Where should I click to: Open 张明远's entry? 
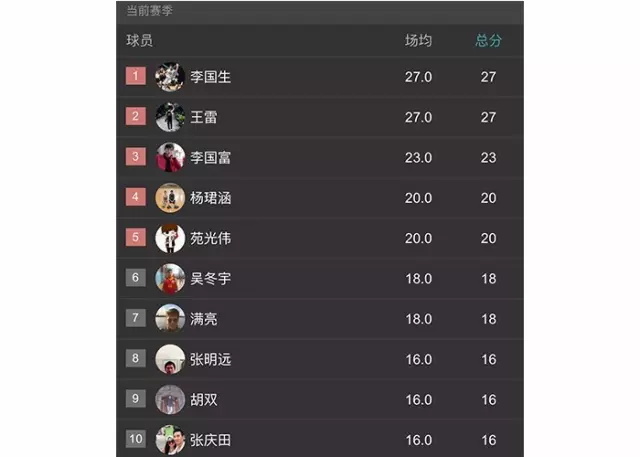210,359
